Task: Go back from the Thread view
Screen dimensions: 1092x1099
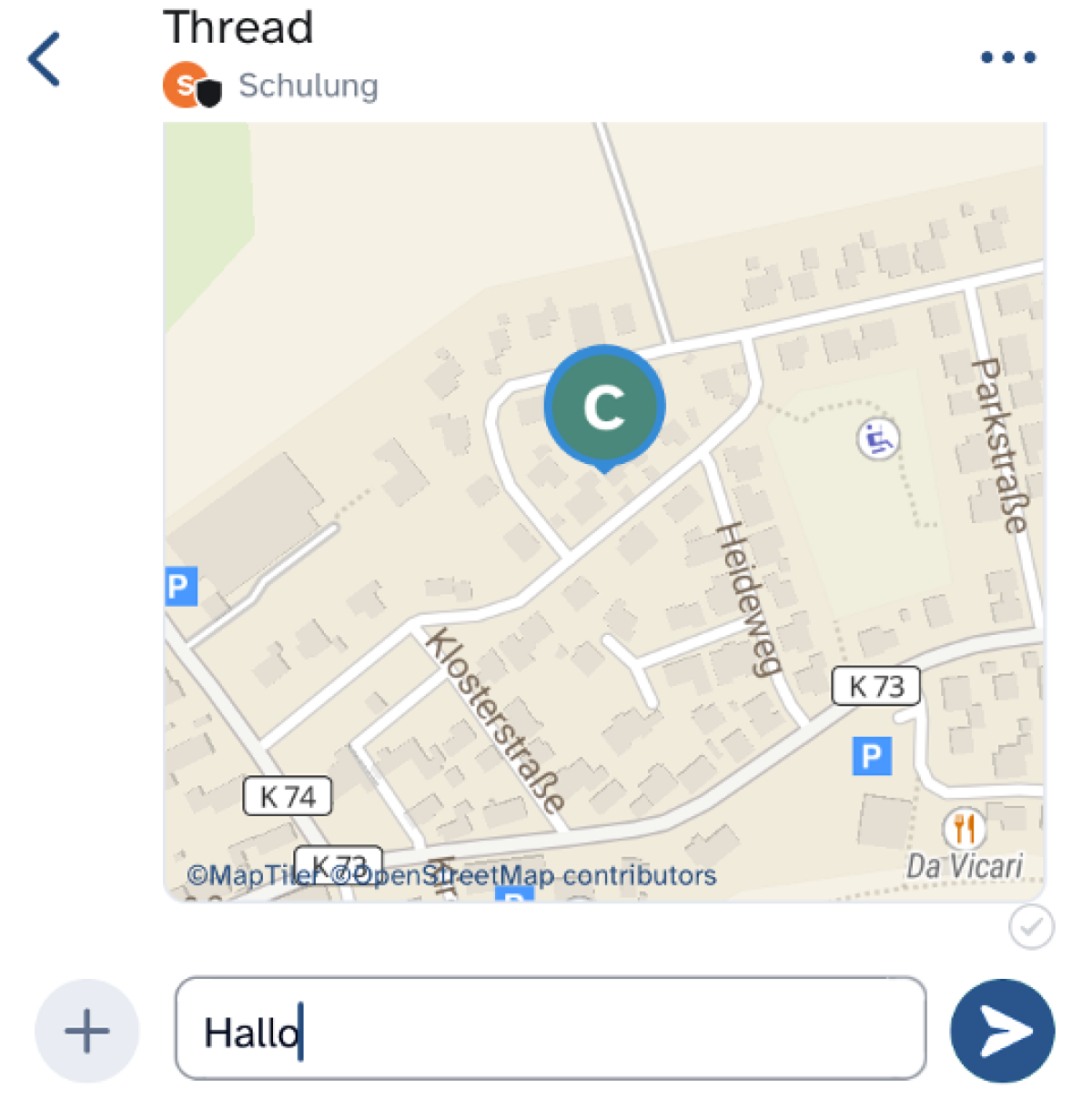Action: pos(44,59)
